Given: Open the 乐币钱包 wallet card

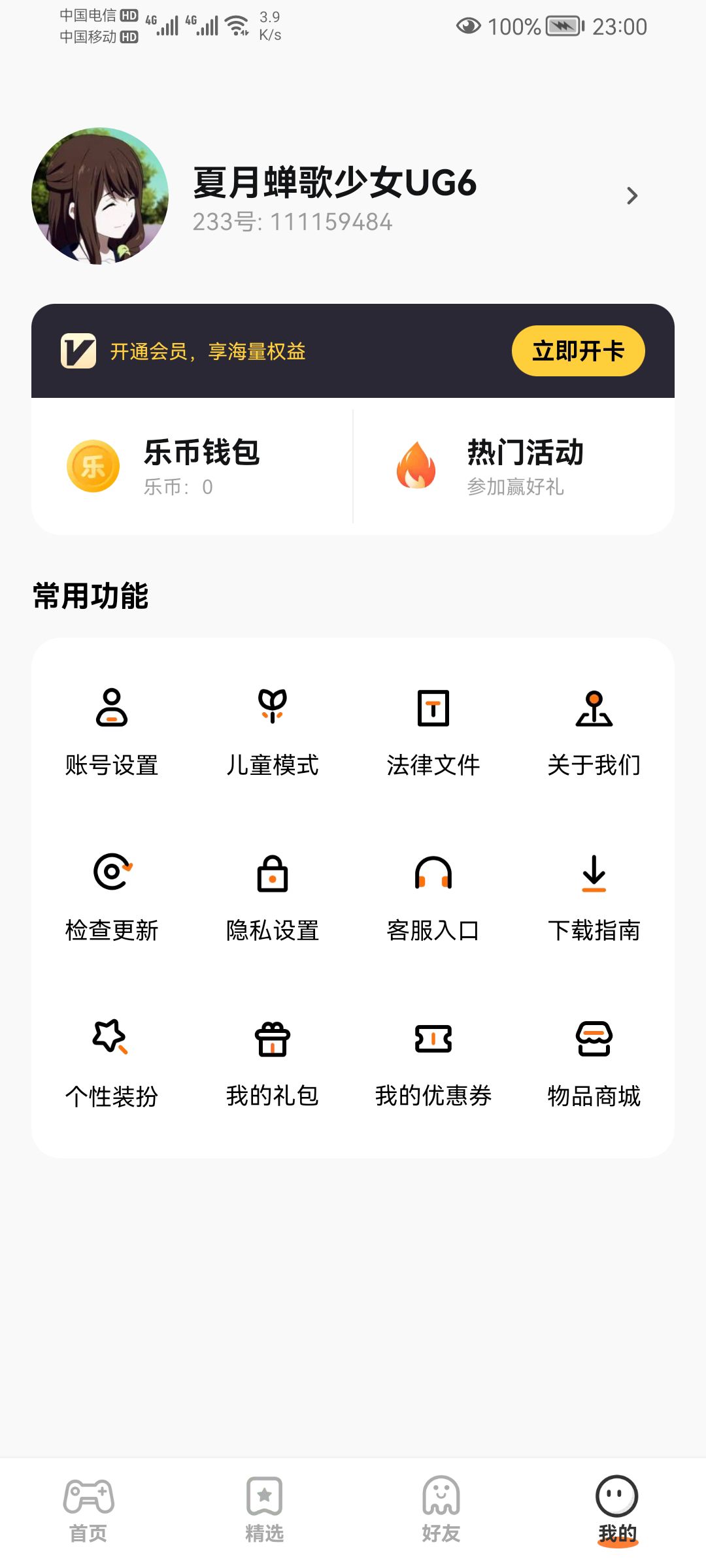Looking at the screenshot, I should click(x=192, y=466).
